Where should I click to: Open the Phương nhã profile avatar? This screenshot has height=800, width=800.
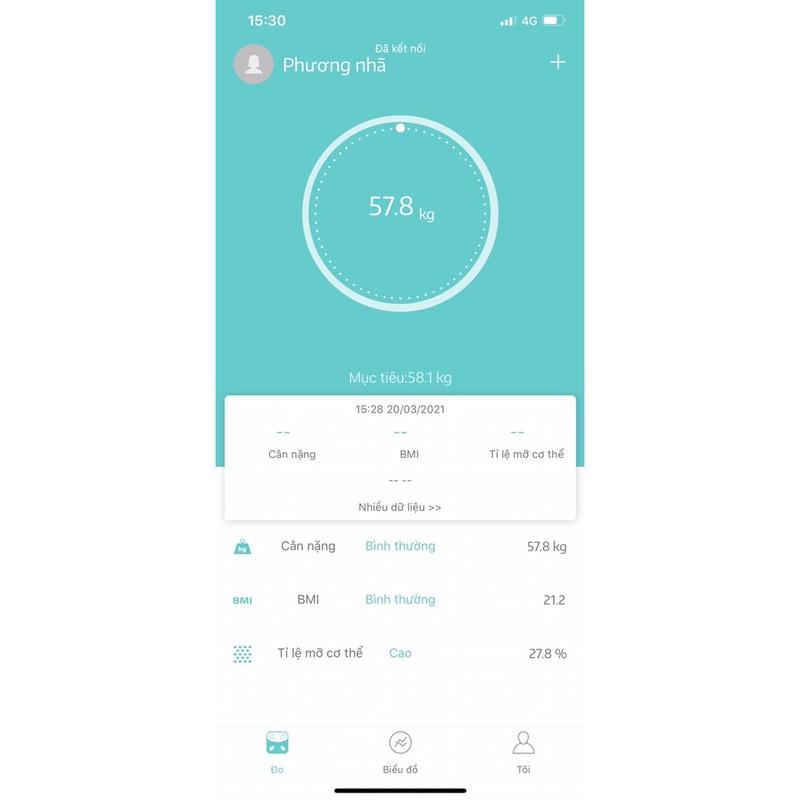click(253, 64)
